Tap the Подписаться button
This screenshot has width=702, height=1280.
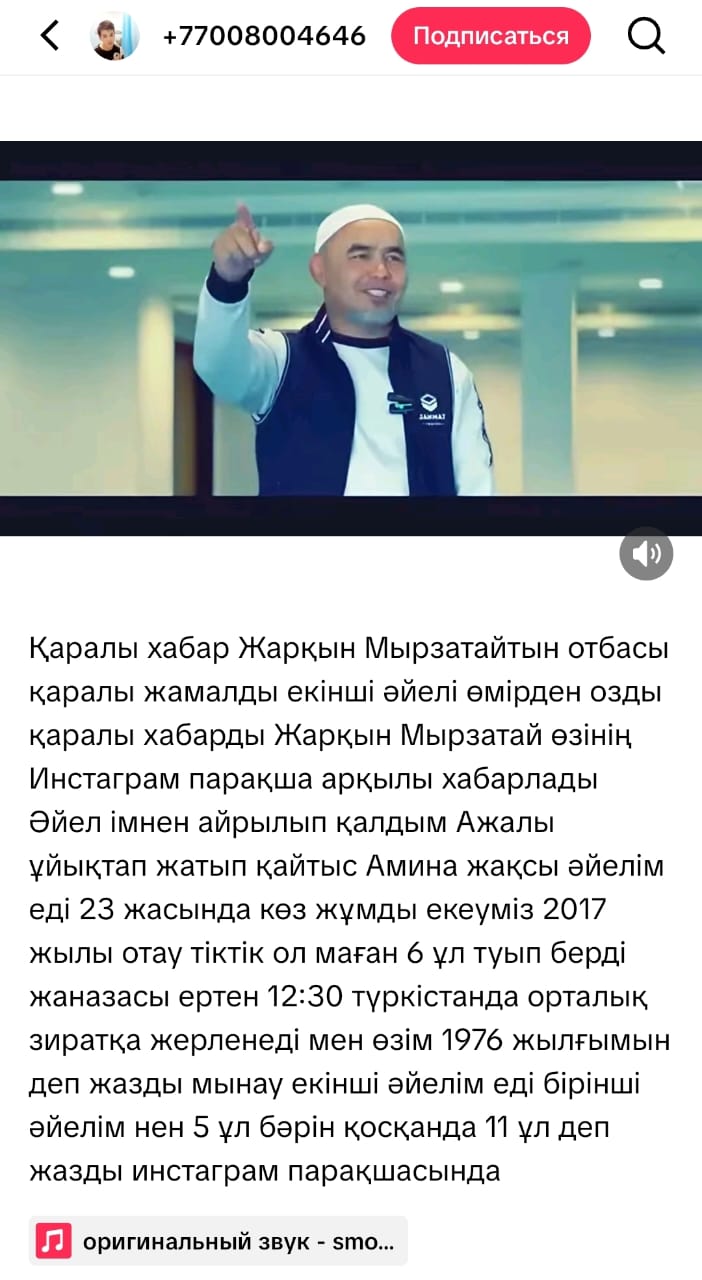(x=490, y=36)
